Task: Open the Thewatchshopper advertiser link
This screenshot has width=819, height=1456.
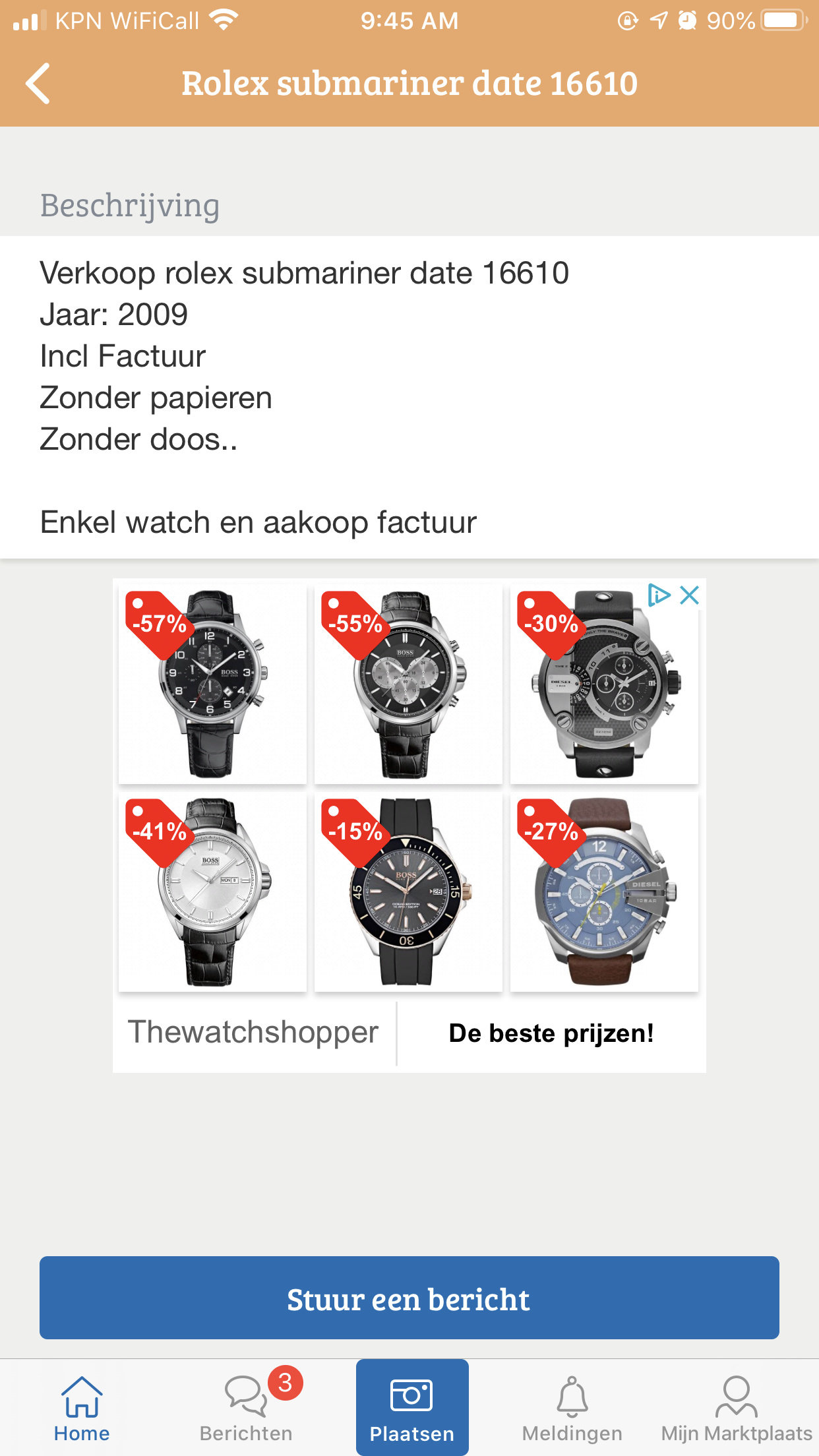Action: coord(253,1032)
